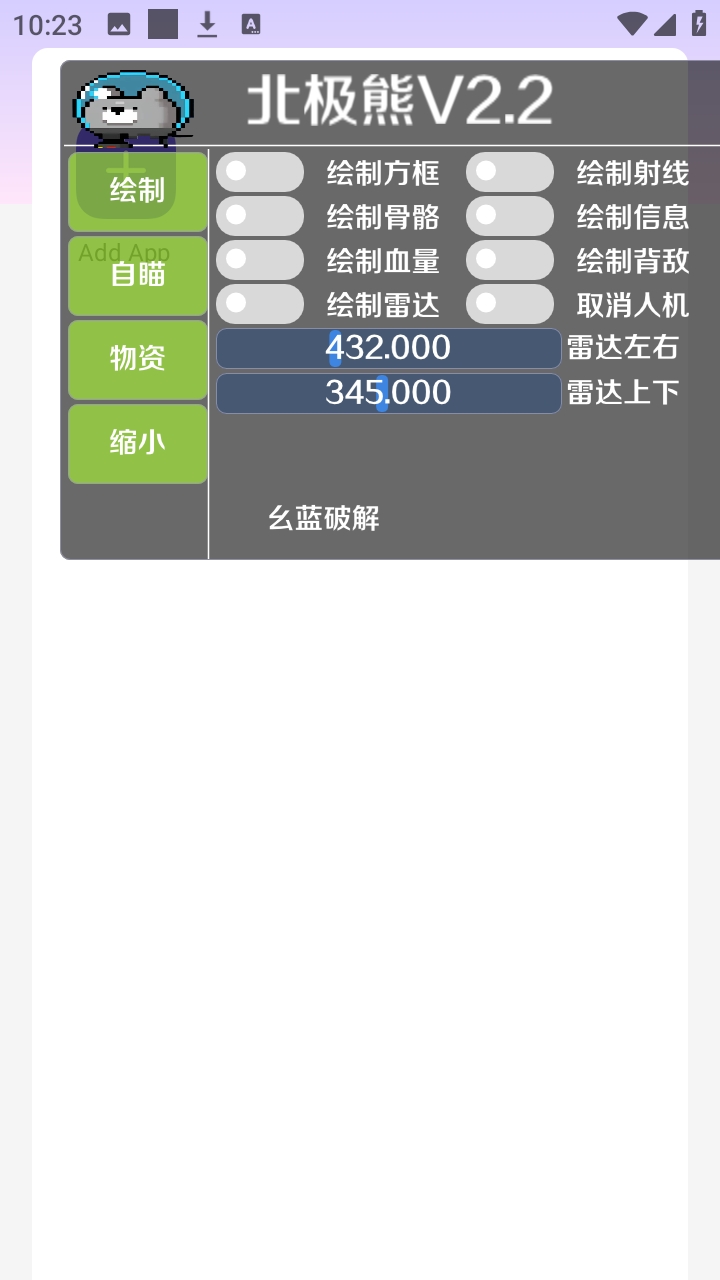
Task: Toggle 绘制骨骼 on
Action: [x=260, y=216]
